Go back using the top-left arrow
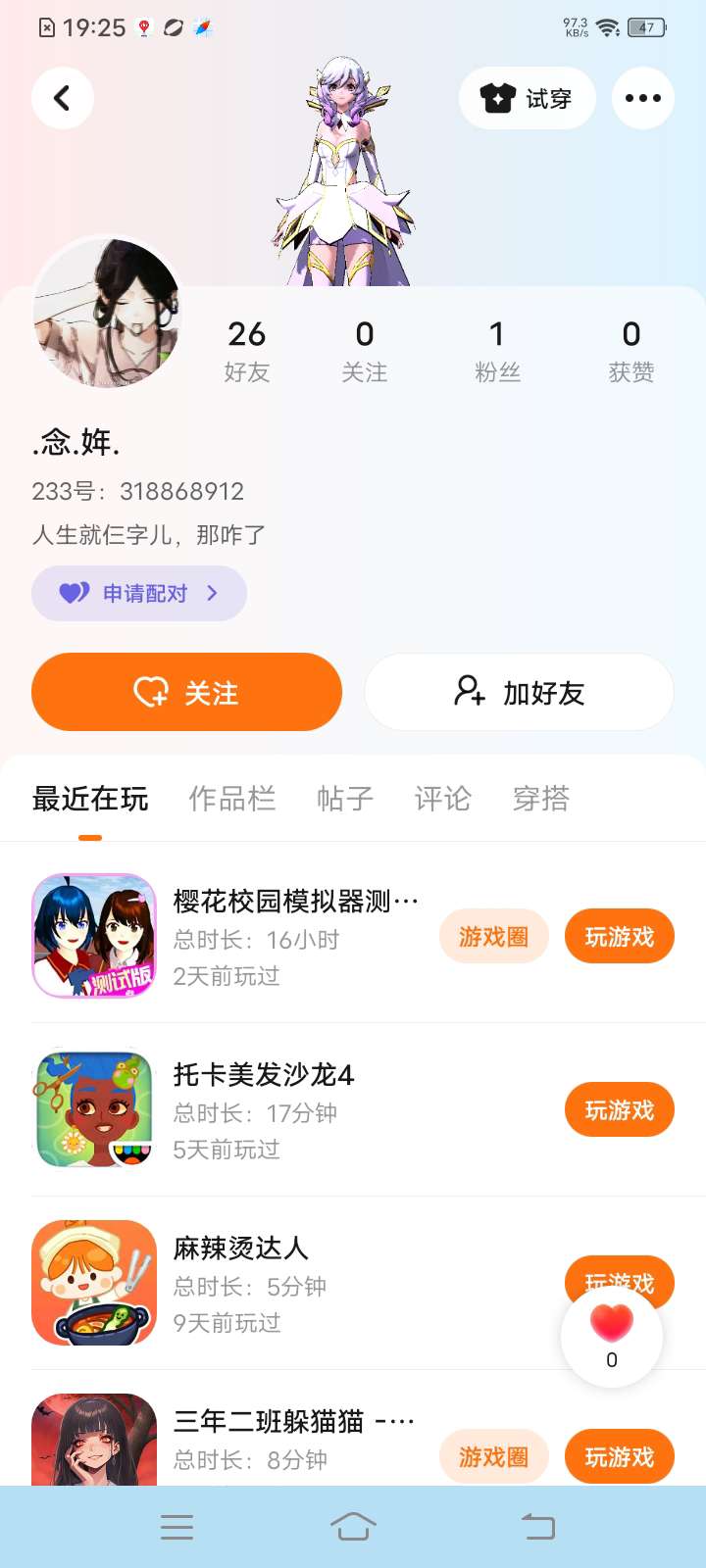 click(62, 98)
